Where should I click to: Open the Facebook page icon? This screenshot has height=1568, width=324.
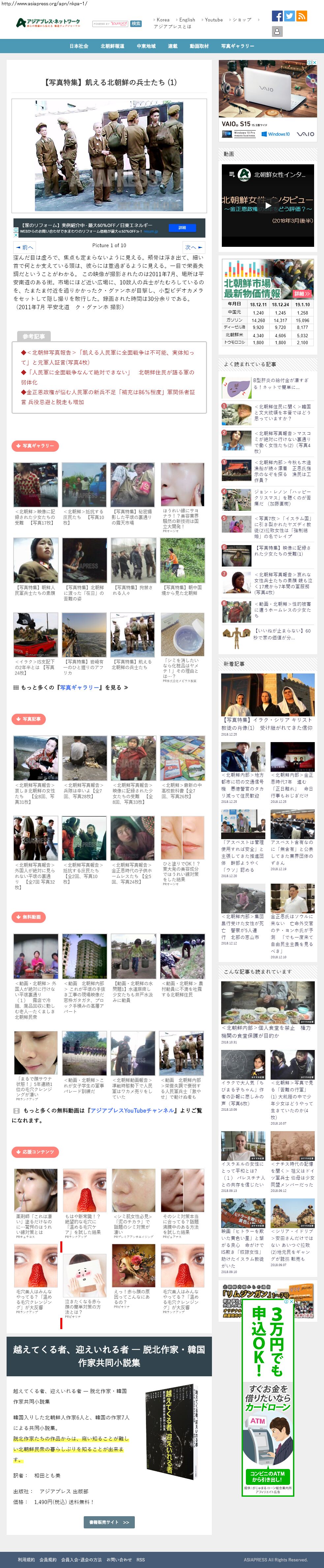point(277,16)
